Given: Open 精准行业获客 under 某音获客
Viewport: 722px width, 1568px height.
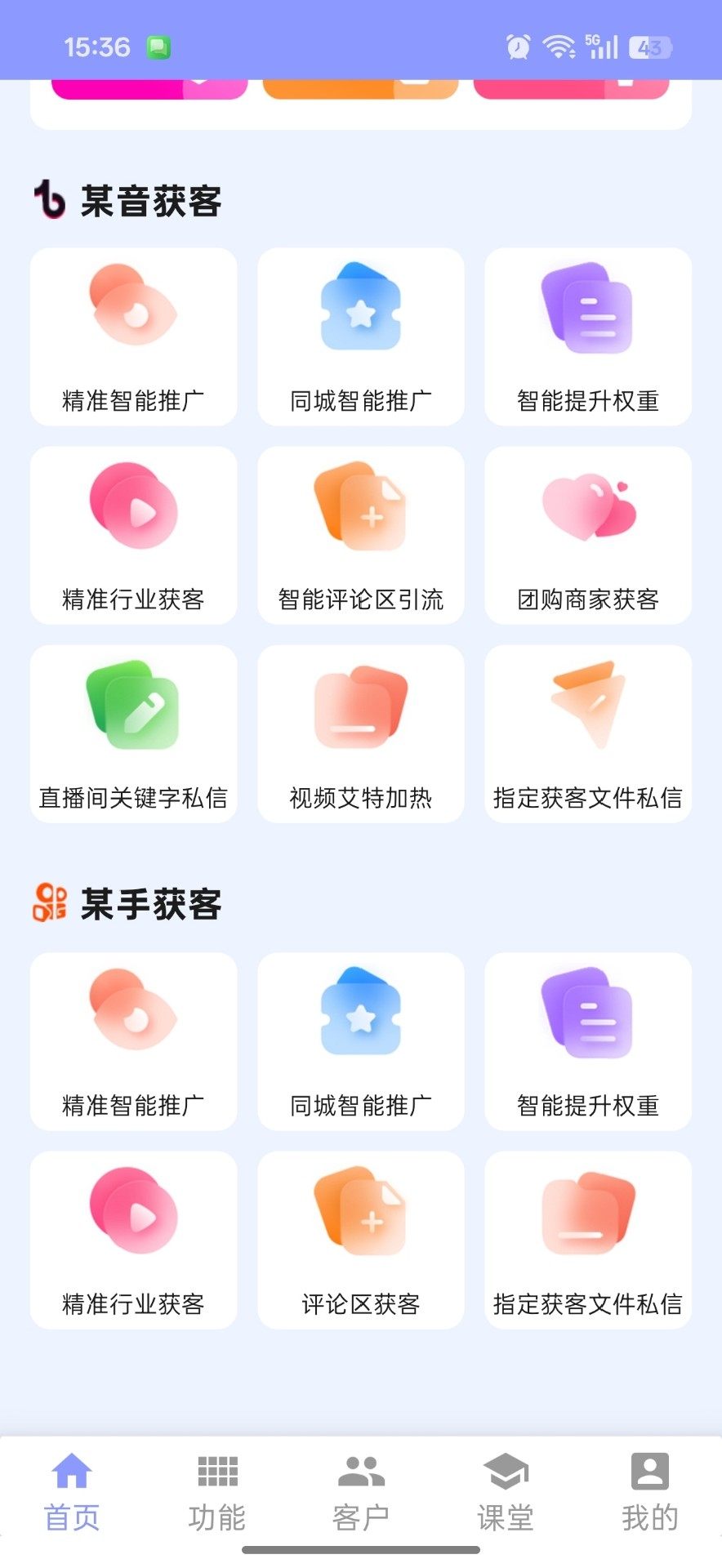Looking at the screenshot, I should 133,535.
